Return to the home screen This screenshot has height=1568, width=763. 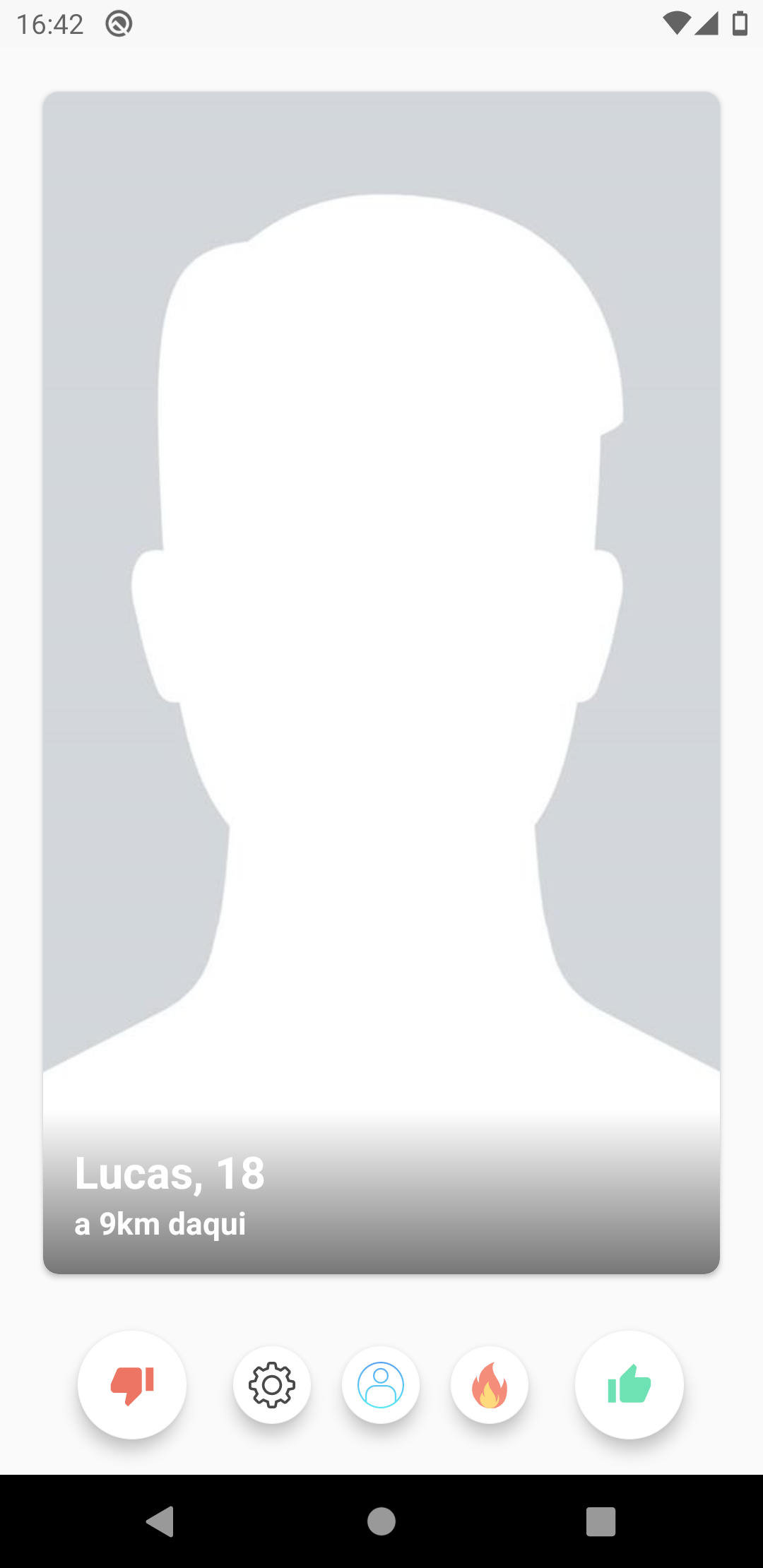(x=381, y=1521)
